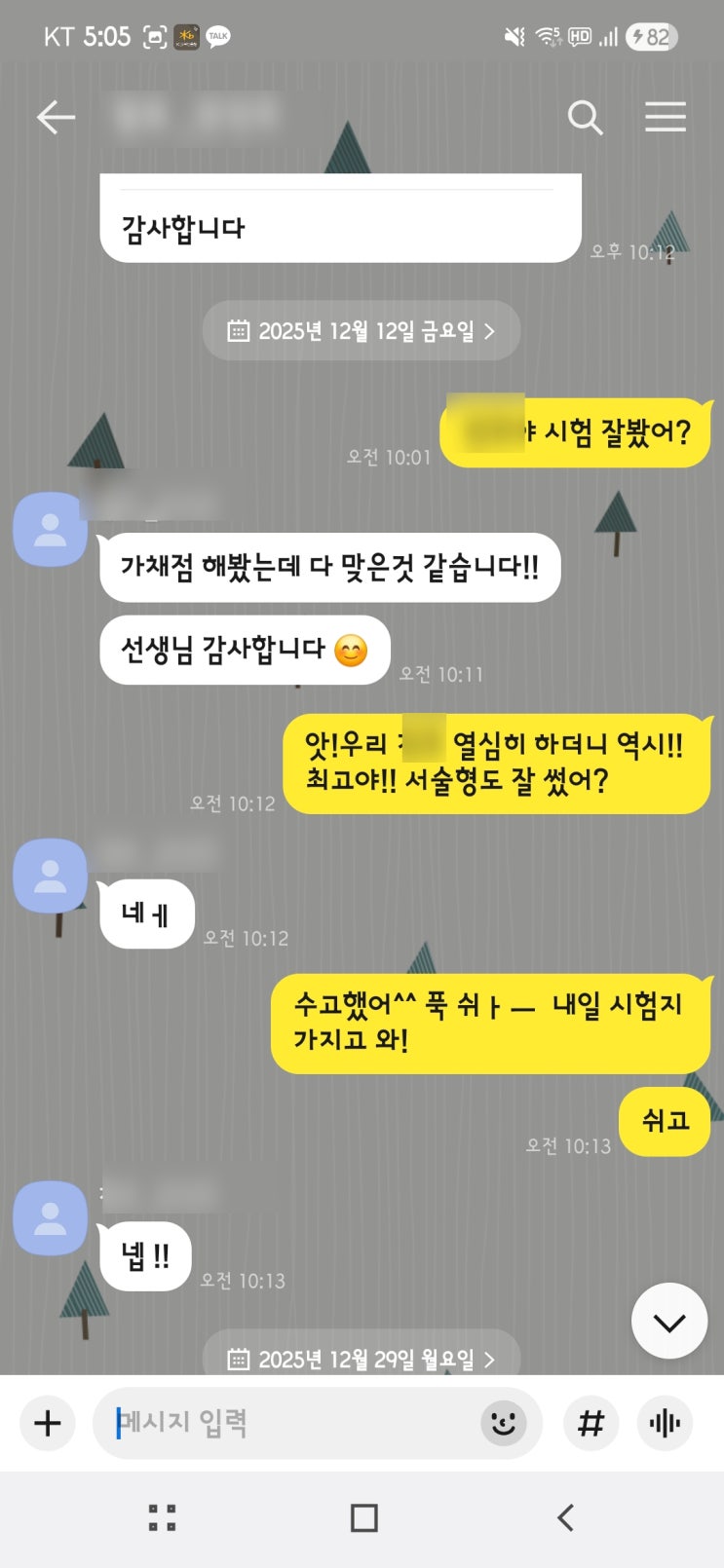The width and height of the screenshot is (724, 1568).
Task: Focus the 메시지 입력 text field
Action: click(x=292, y=1423)
